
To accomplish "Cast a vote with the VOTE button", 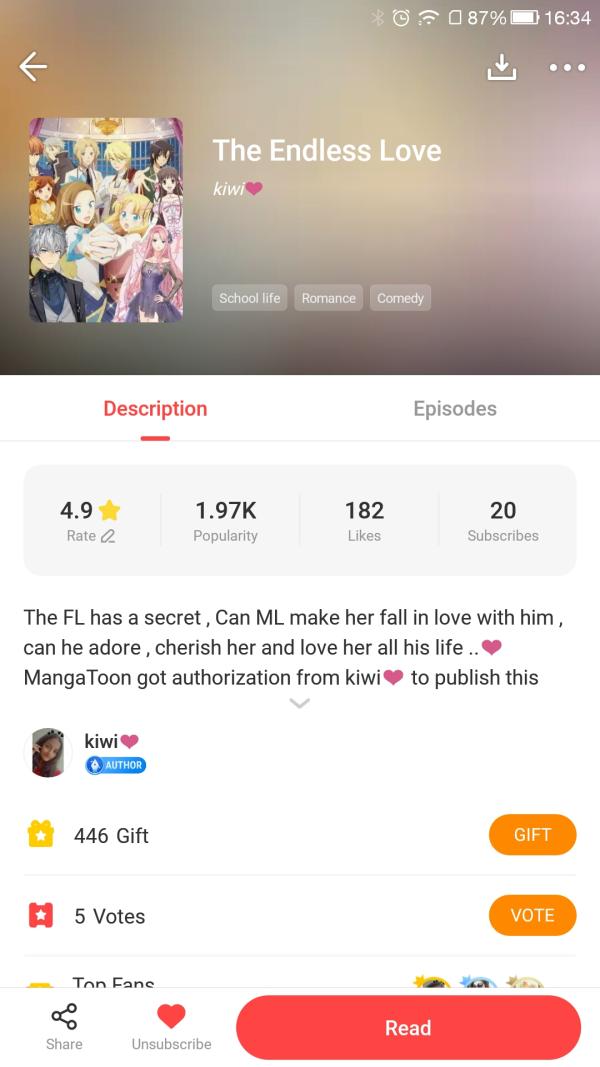I will (532, 915).
